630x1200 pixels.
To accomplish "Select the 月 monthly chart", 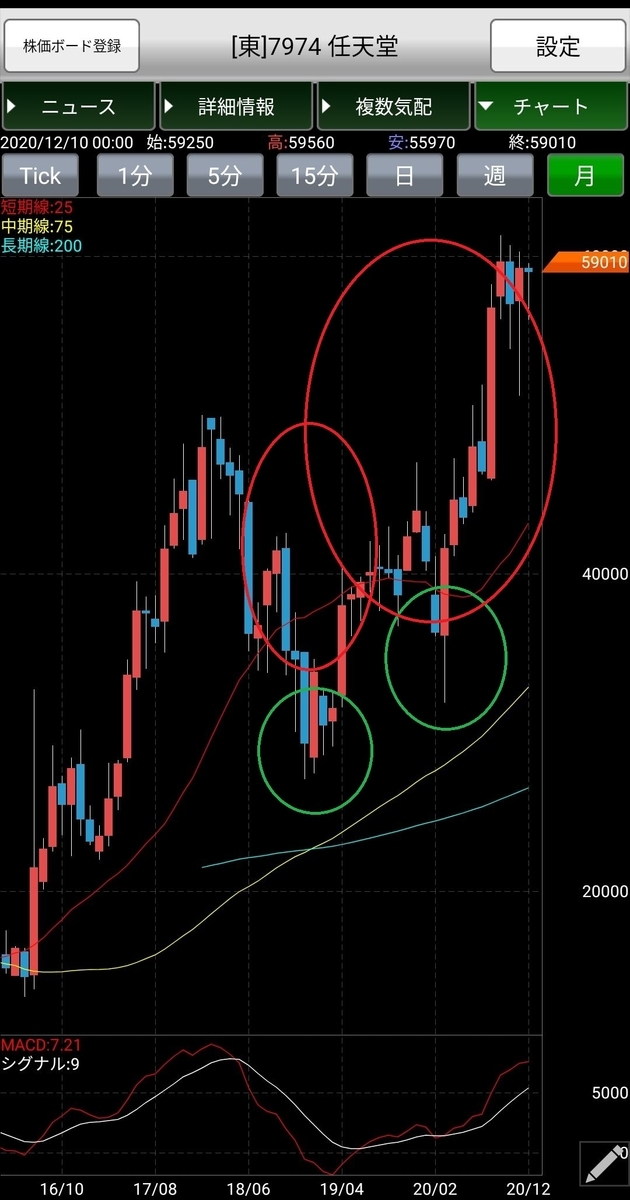I will 585,176.
